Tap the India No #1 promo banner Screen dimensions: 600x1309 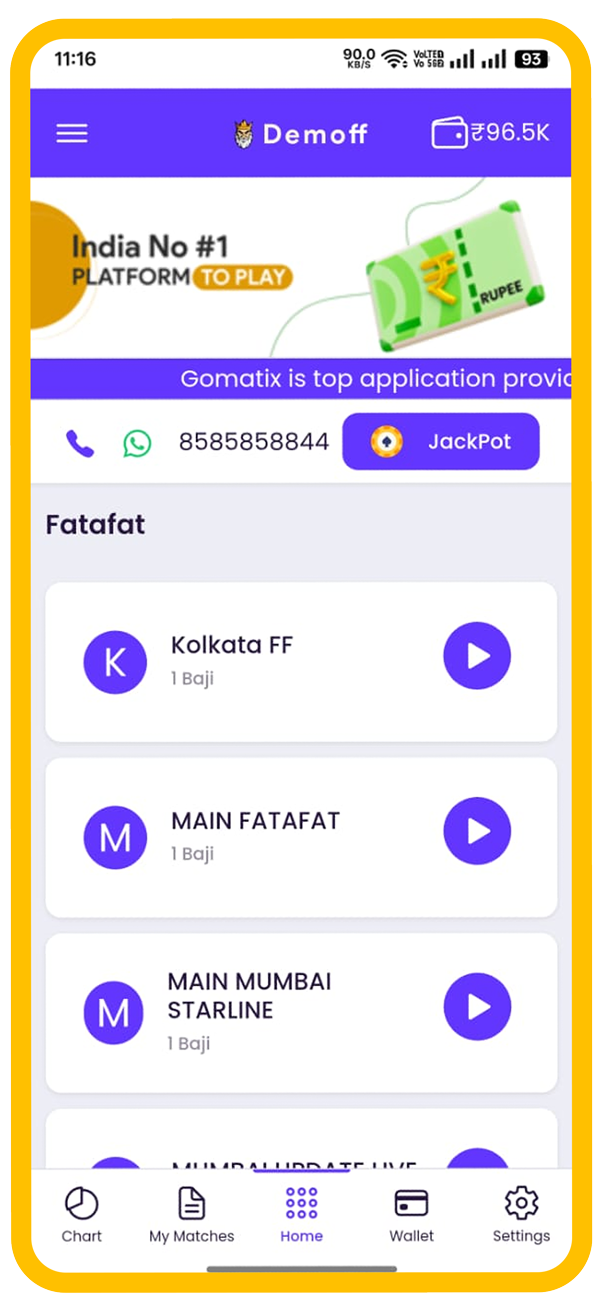300,267
